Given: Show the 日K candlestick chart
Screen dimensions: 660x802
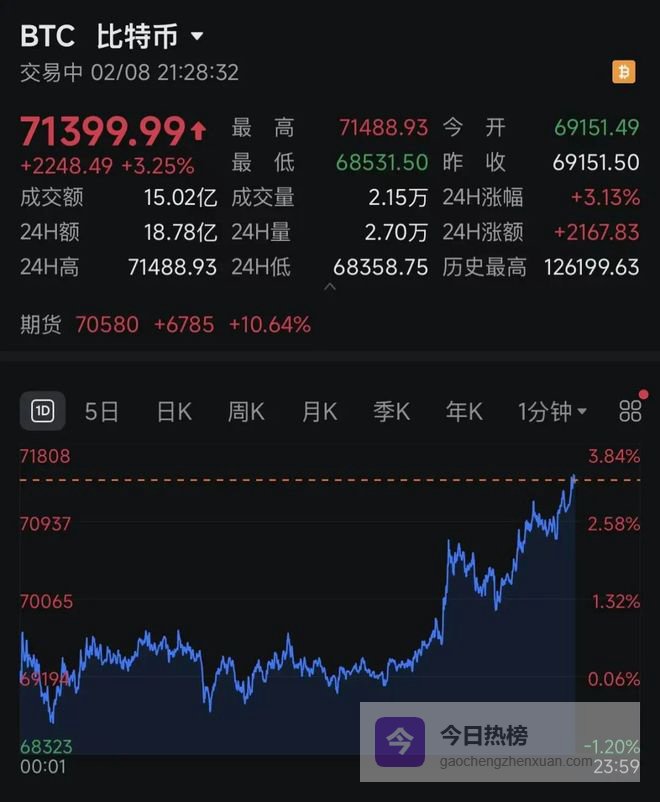Looking at the screenshot, I should 174,411.
